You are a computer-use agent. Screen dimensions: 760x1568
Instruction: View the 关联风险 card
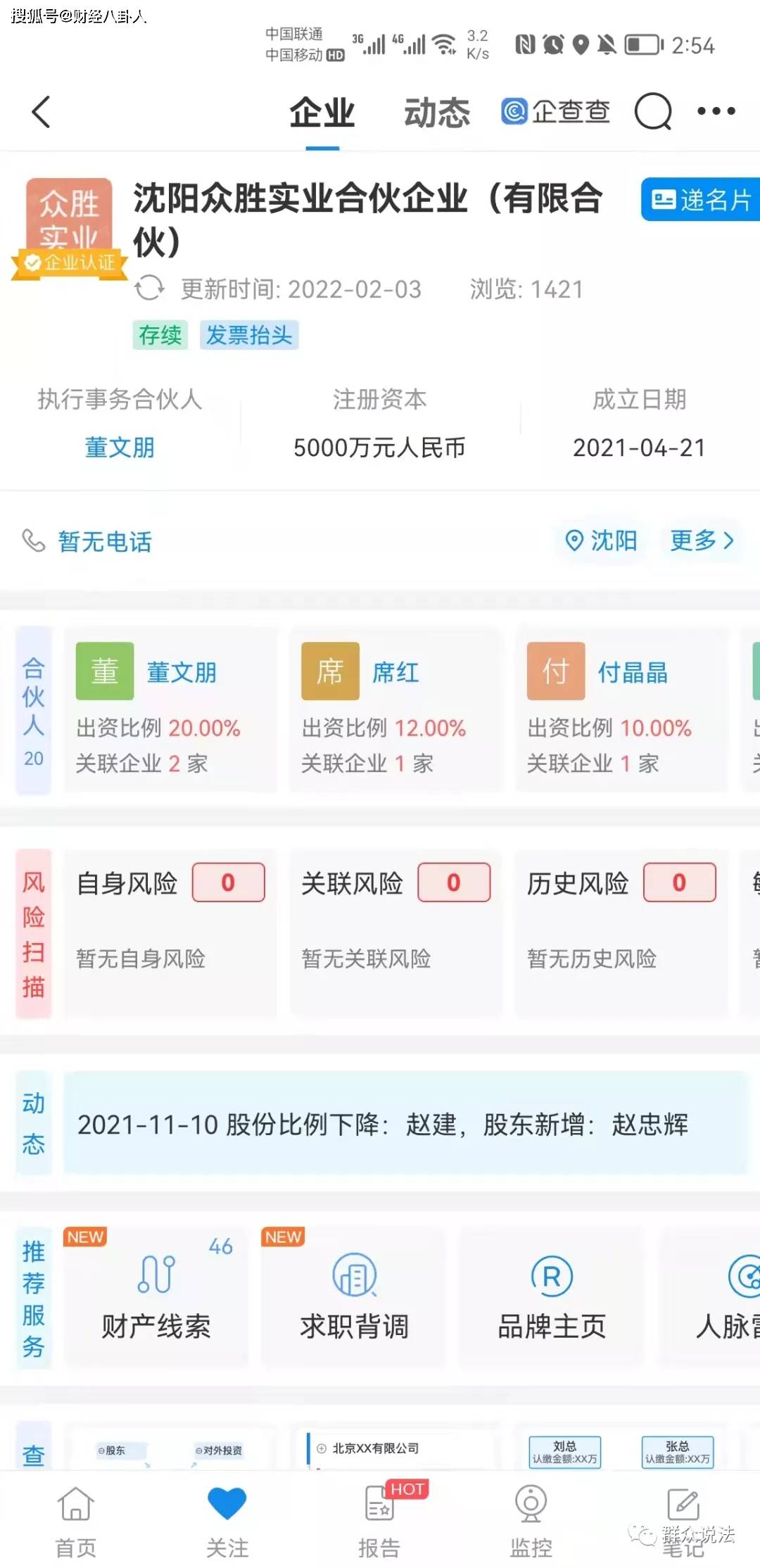coord(396,933)
